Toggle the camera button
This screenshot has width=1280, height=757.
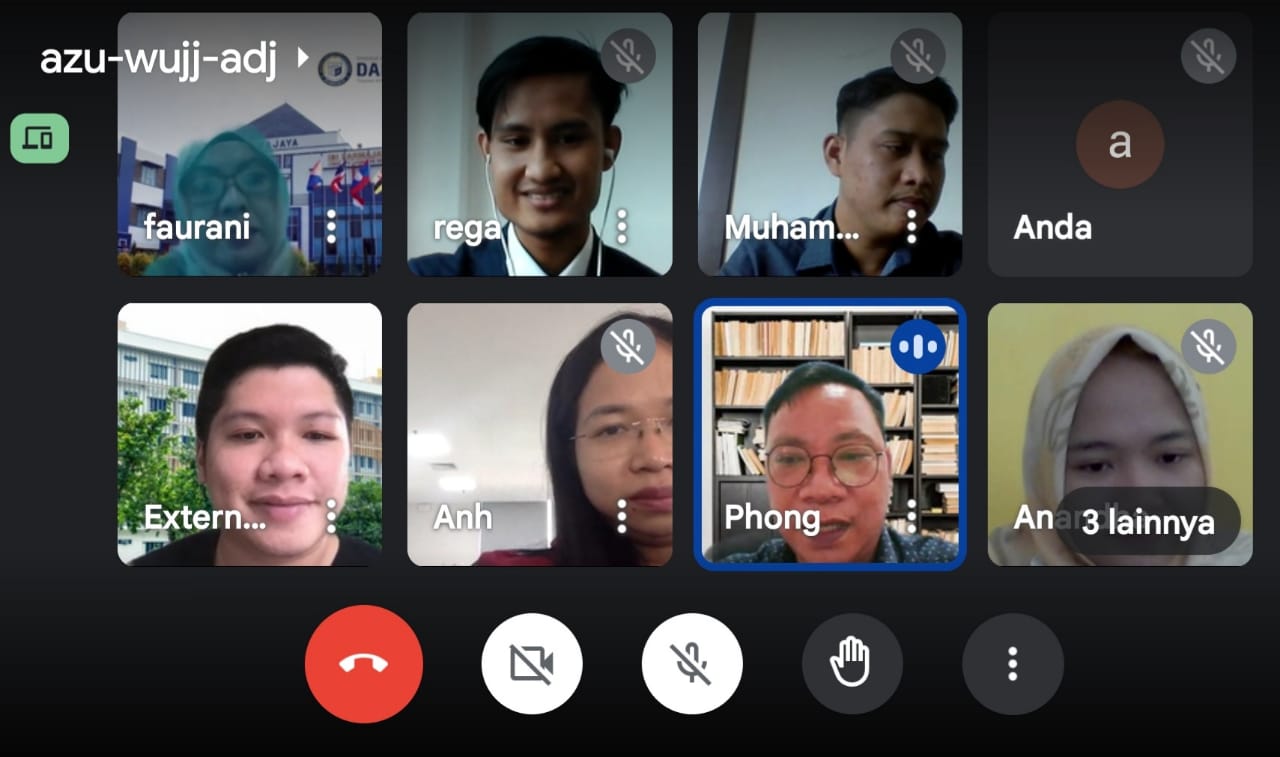coord(532,664)
